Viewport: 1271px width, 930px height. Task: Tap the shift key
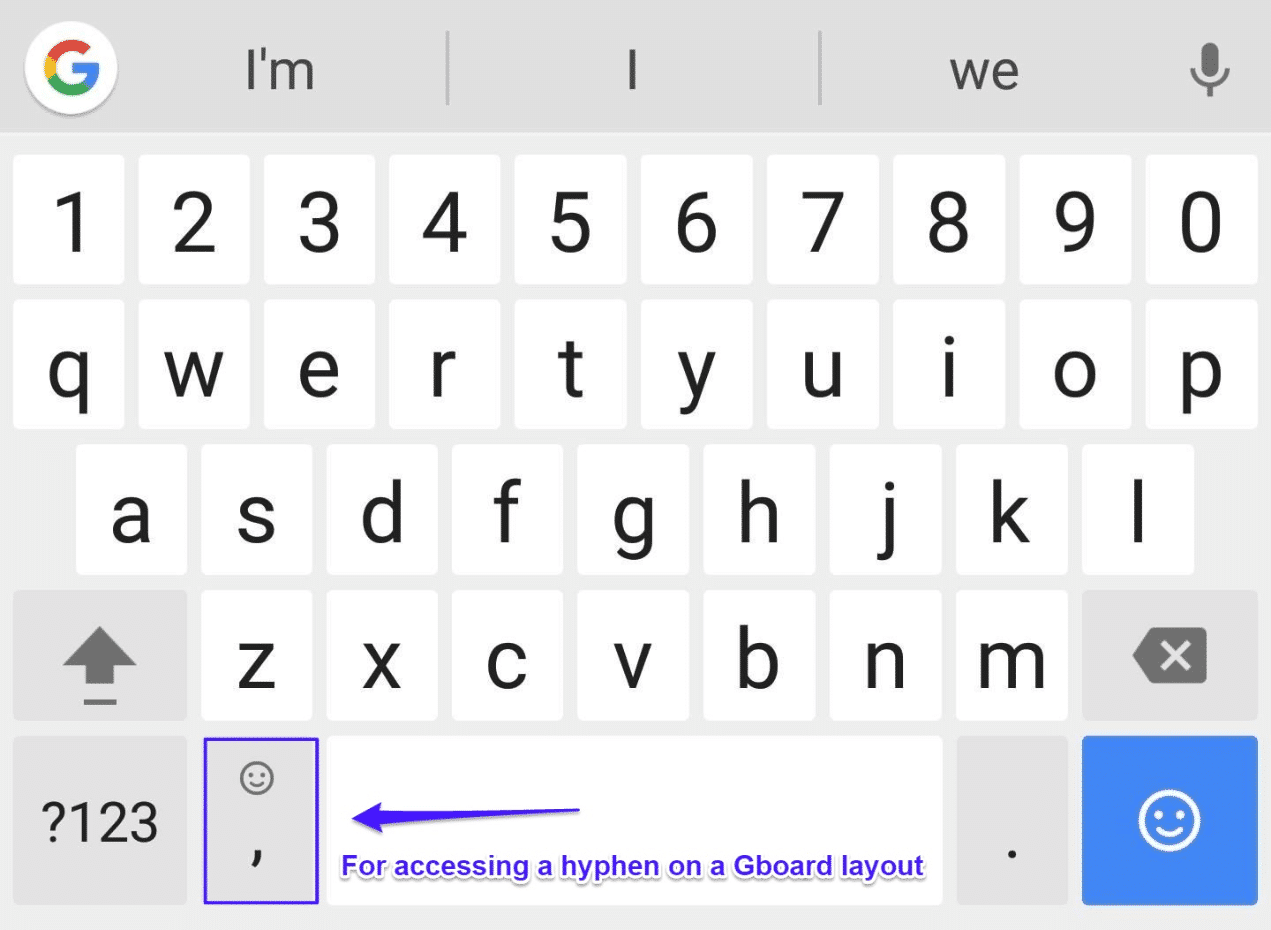click(x=100, y=656)
